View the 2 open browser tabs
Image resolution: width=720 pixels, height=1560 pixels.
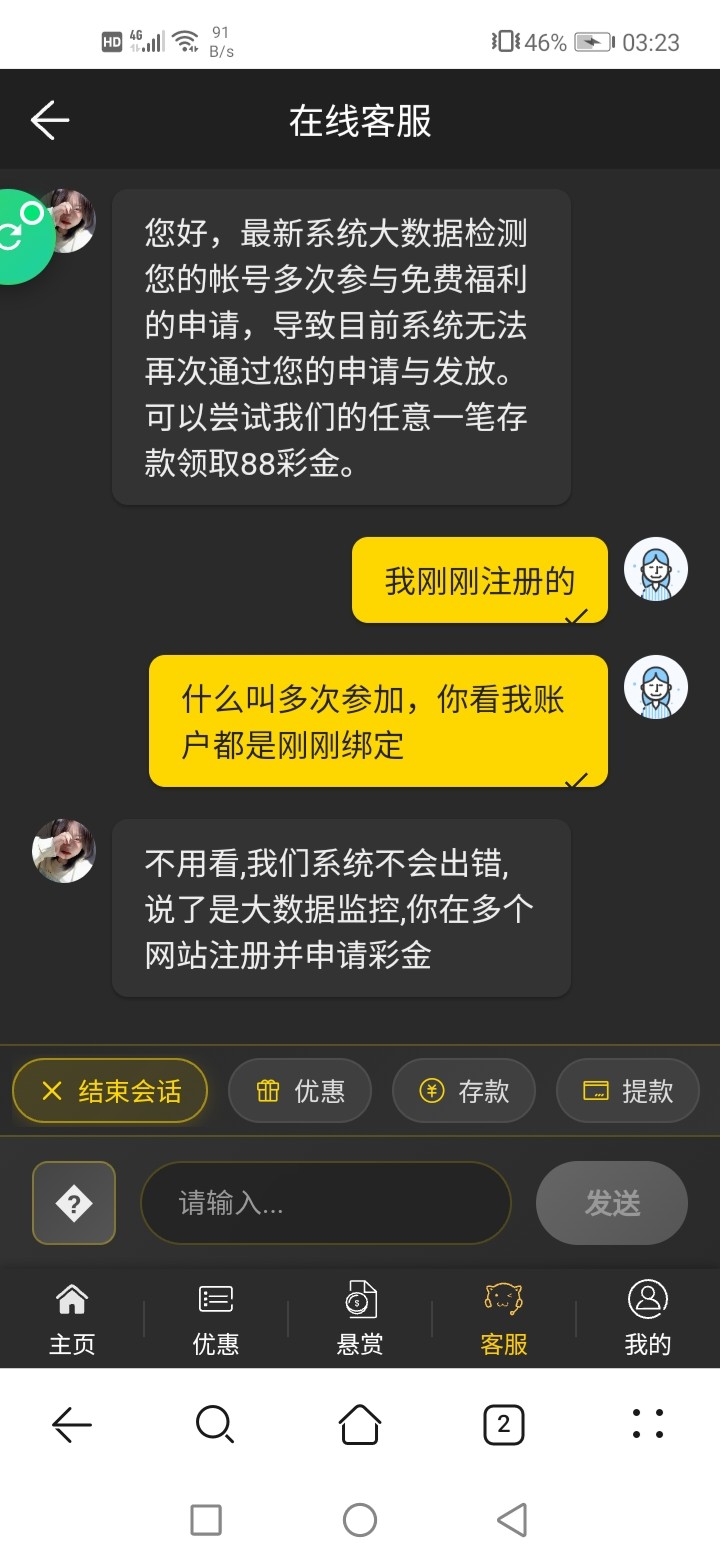[504, 1424]
